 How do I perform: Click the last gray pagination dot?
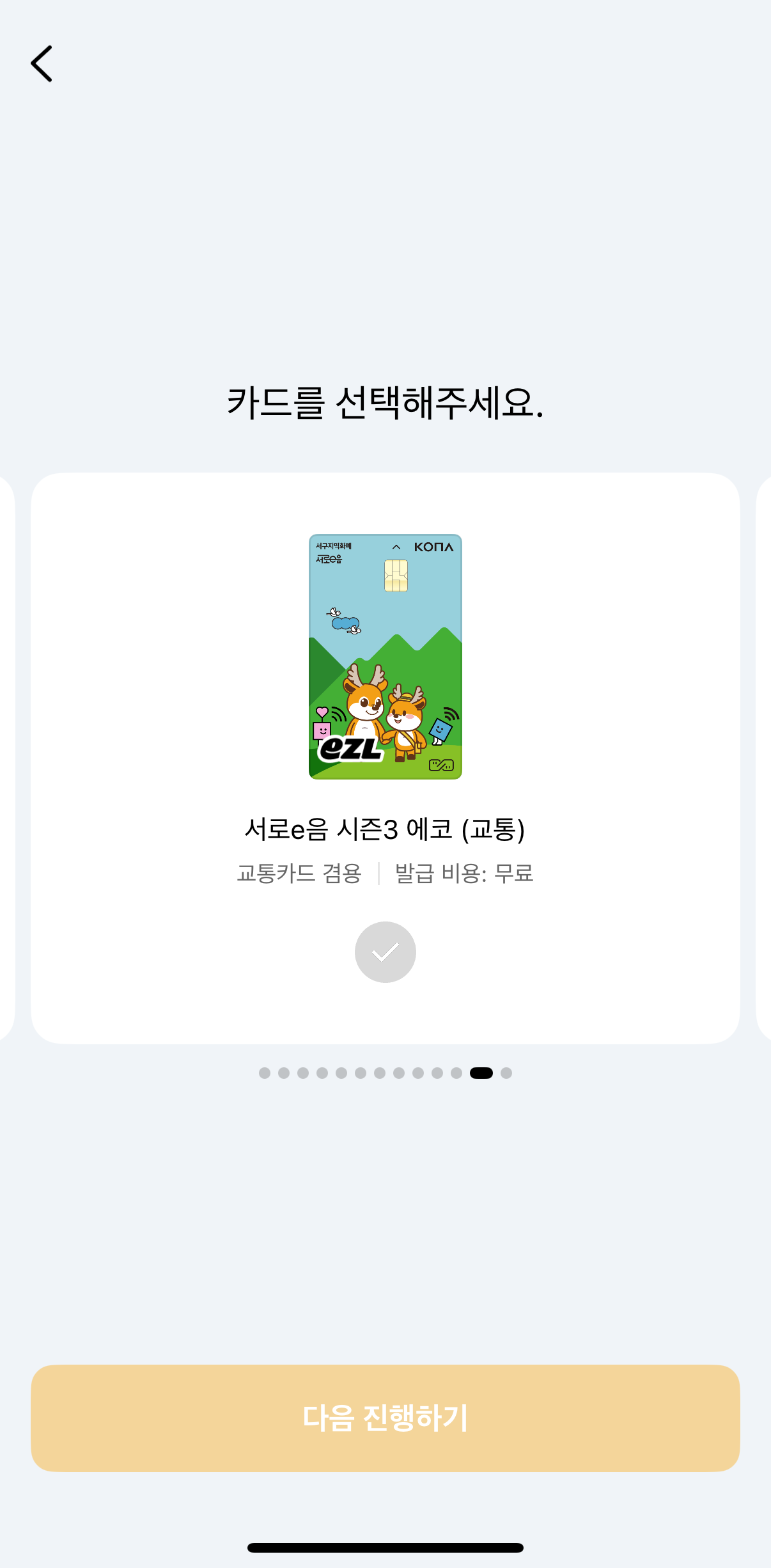pyautogui.click(x=505, y=1074)
